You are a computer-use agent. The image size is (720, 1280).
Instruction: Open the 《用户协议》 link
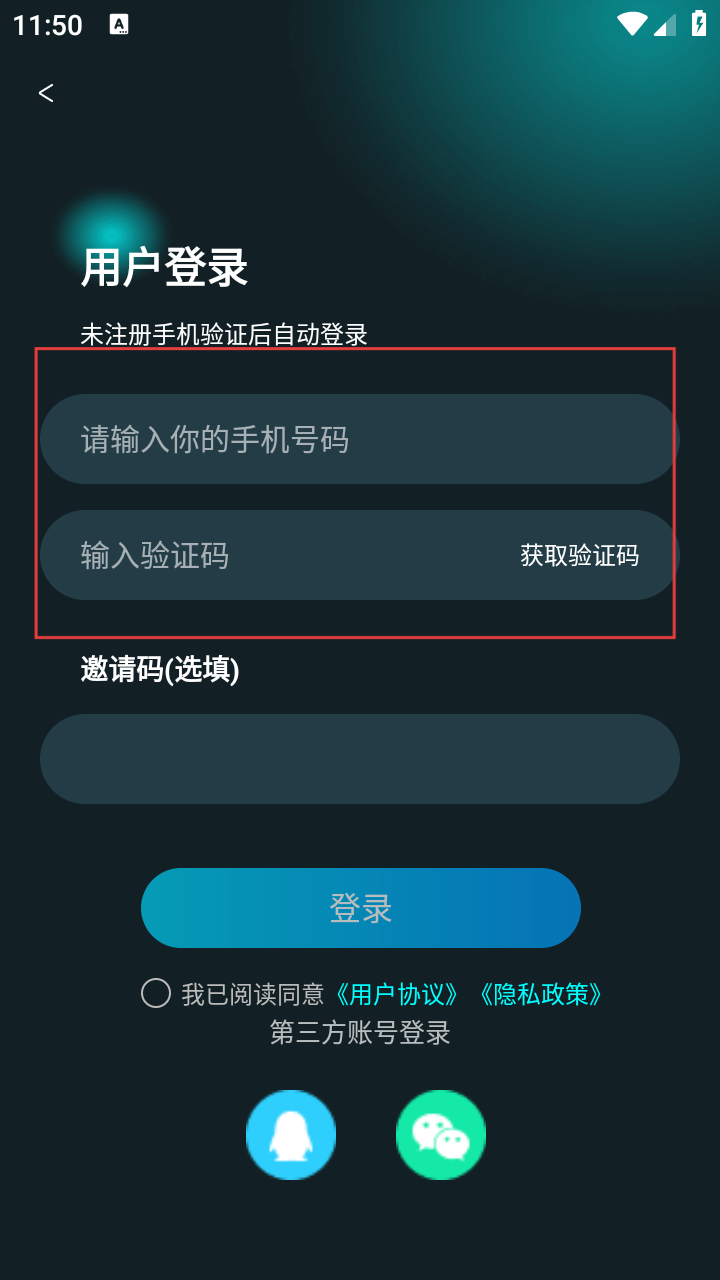tap(398, 994)
